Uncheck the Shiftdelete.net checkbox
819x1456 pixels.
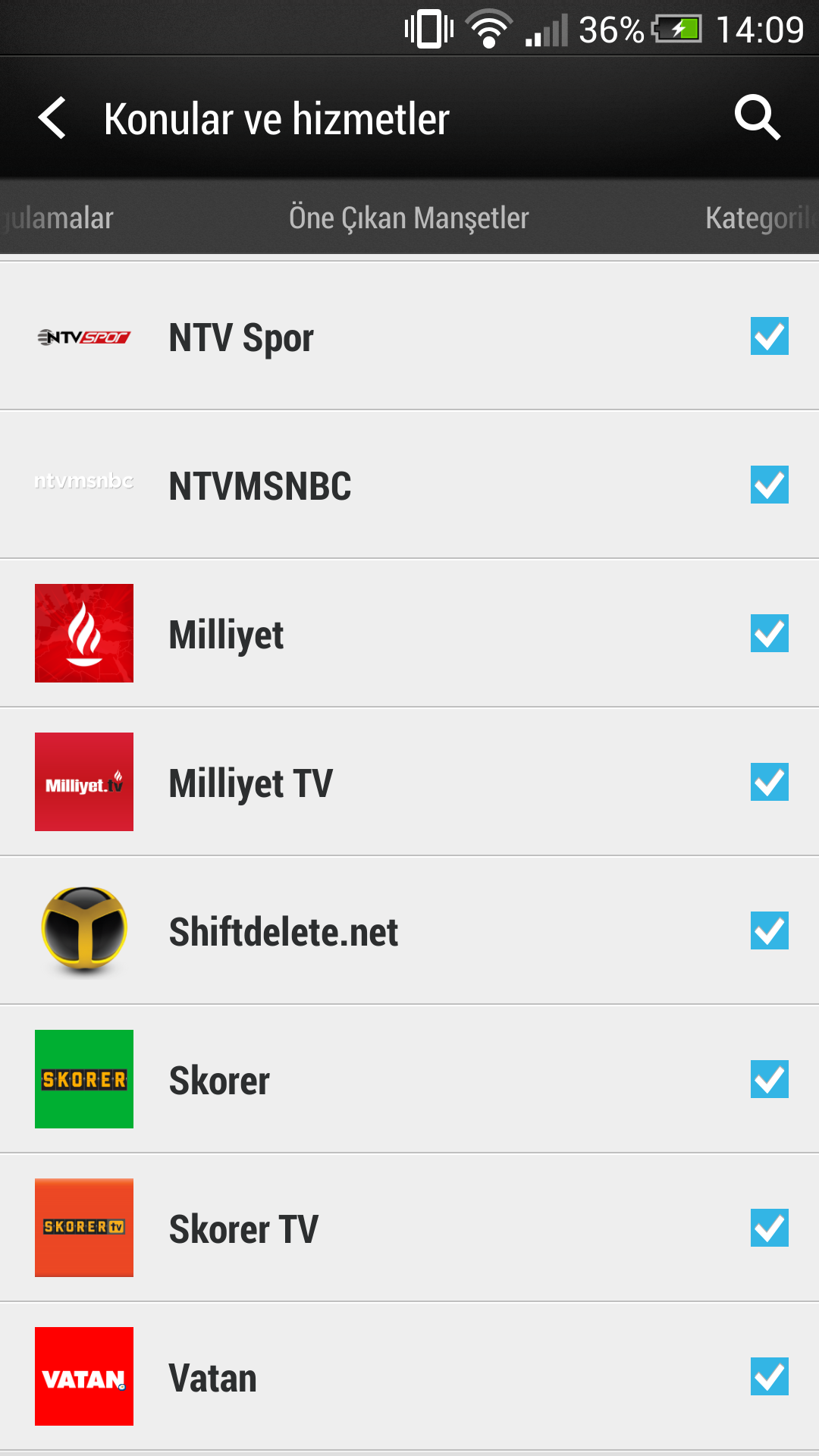(770, 930)
